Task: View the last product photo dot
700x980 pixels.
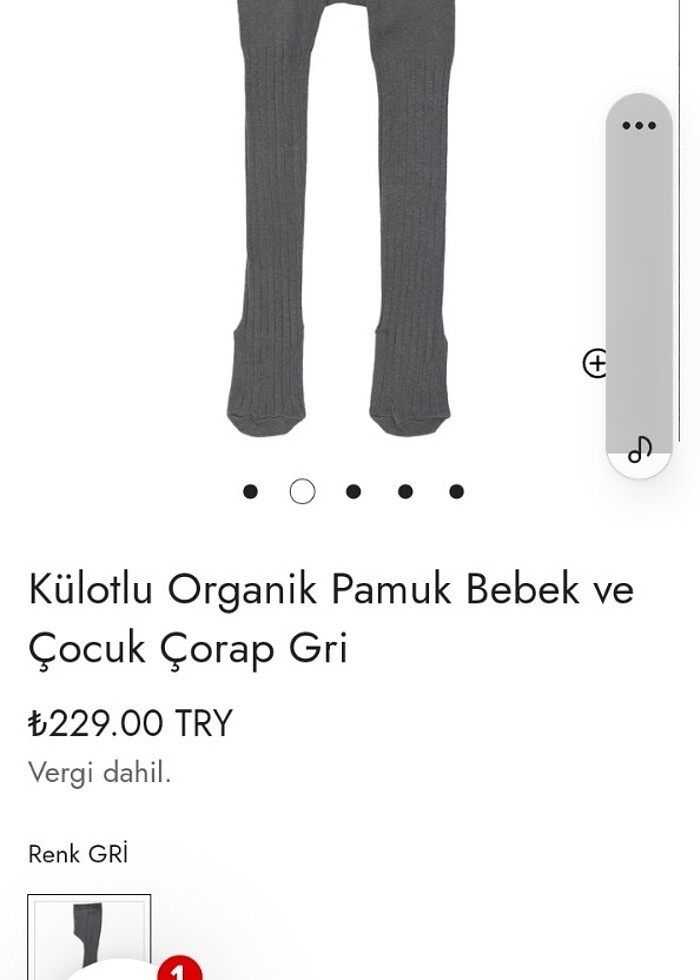Action: [456, 491]
